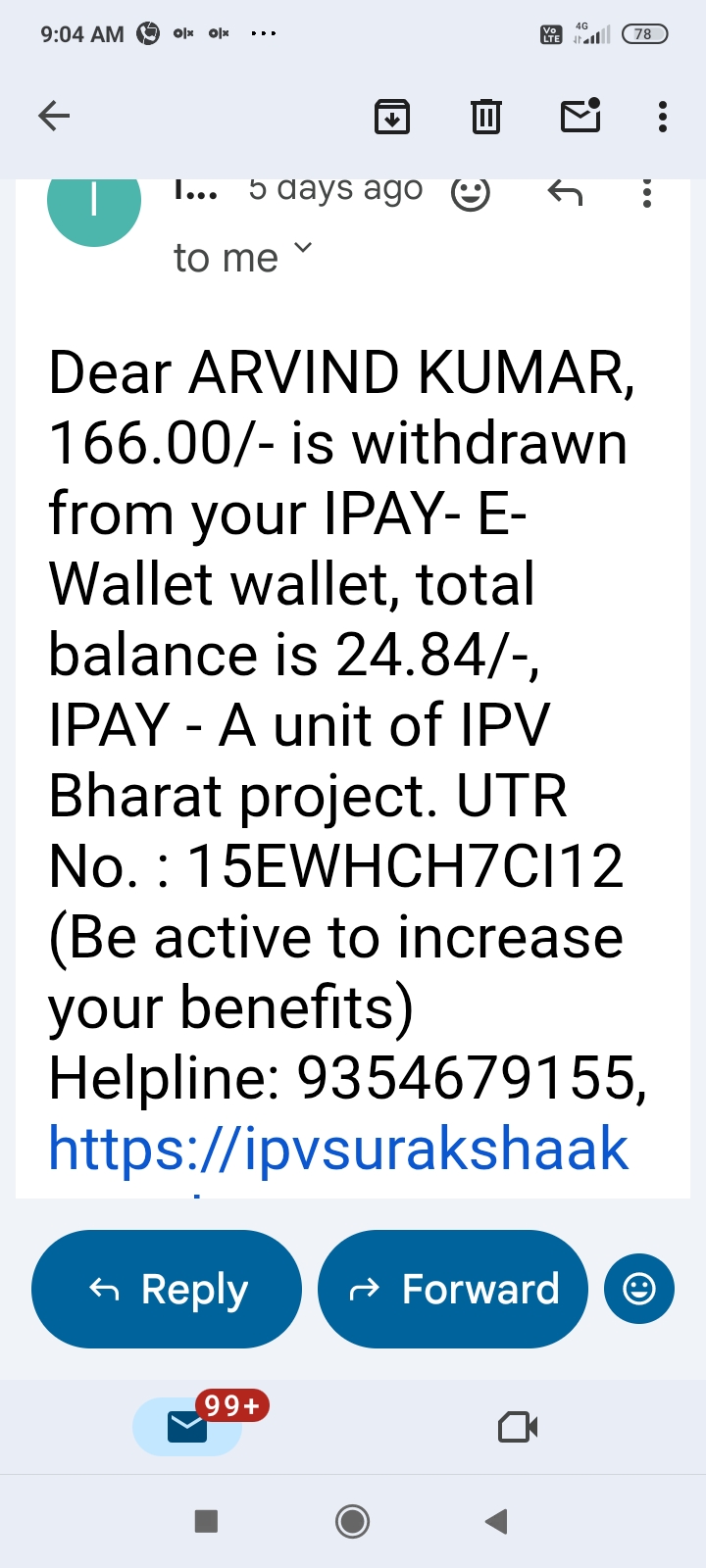This screenshot has width=706, height=1568.
Task: Open recent apps from the navigation bar
Action: 206,1521
